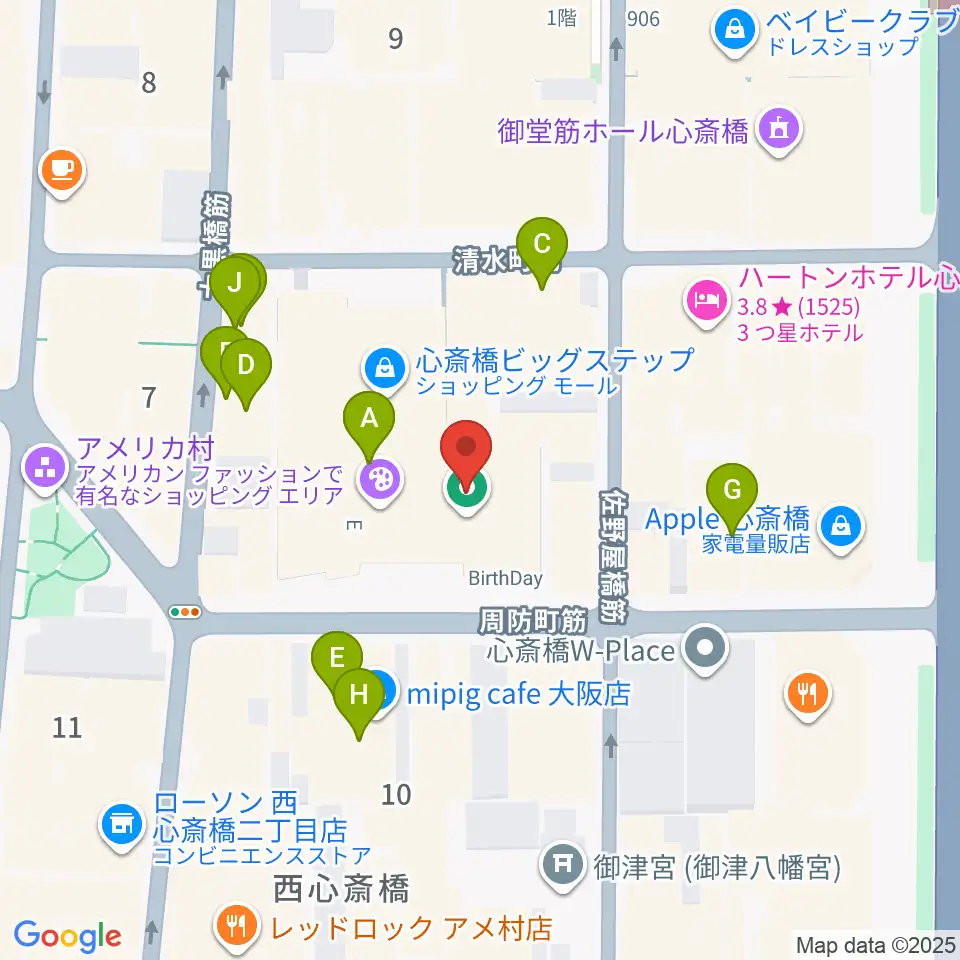Open the ベイビークラブ dress shop pin
This screenshot has height=960, width=960.
(x=735, y=29)
